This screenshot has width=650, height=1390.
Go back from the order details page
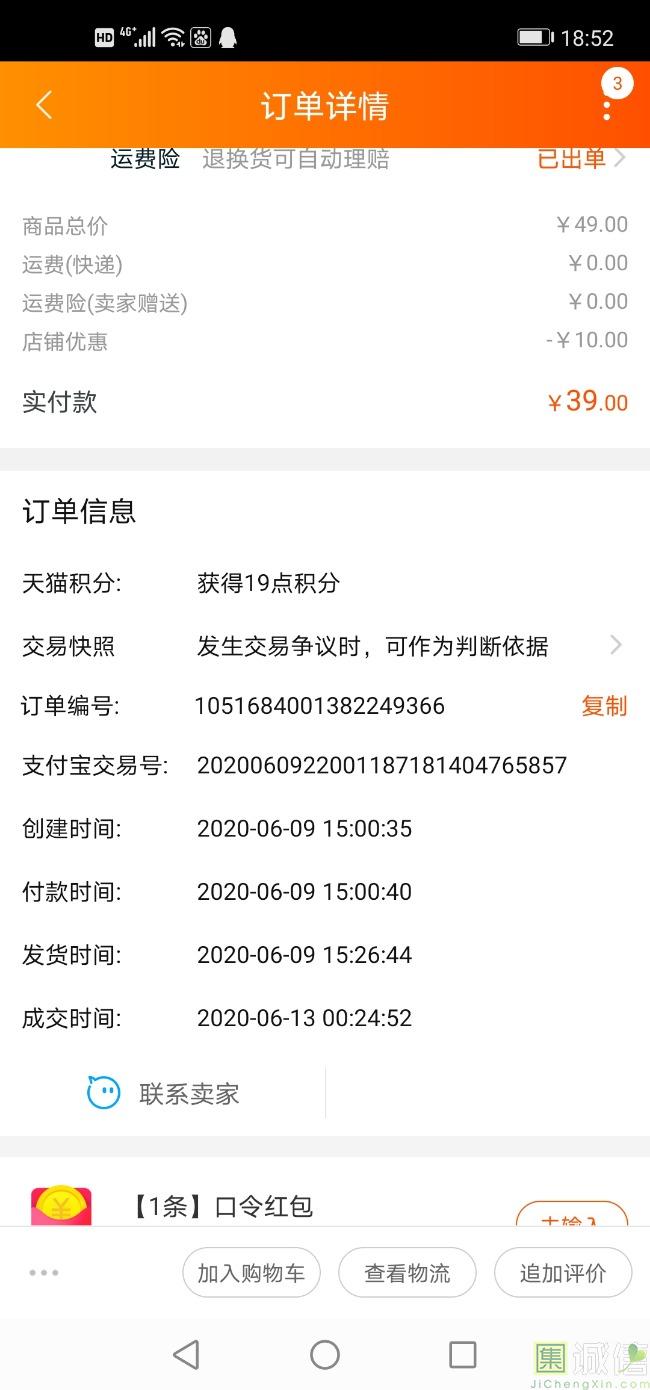[44, 105]
